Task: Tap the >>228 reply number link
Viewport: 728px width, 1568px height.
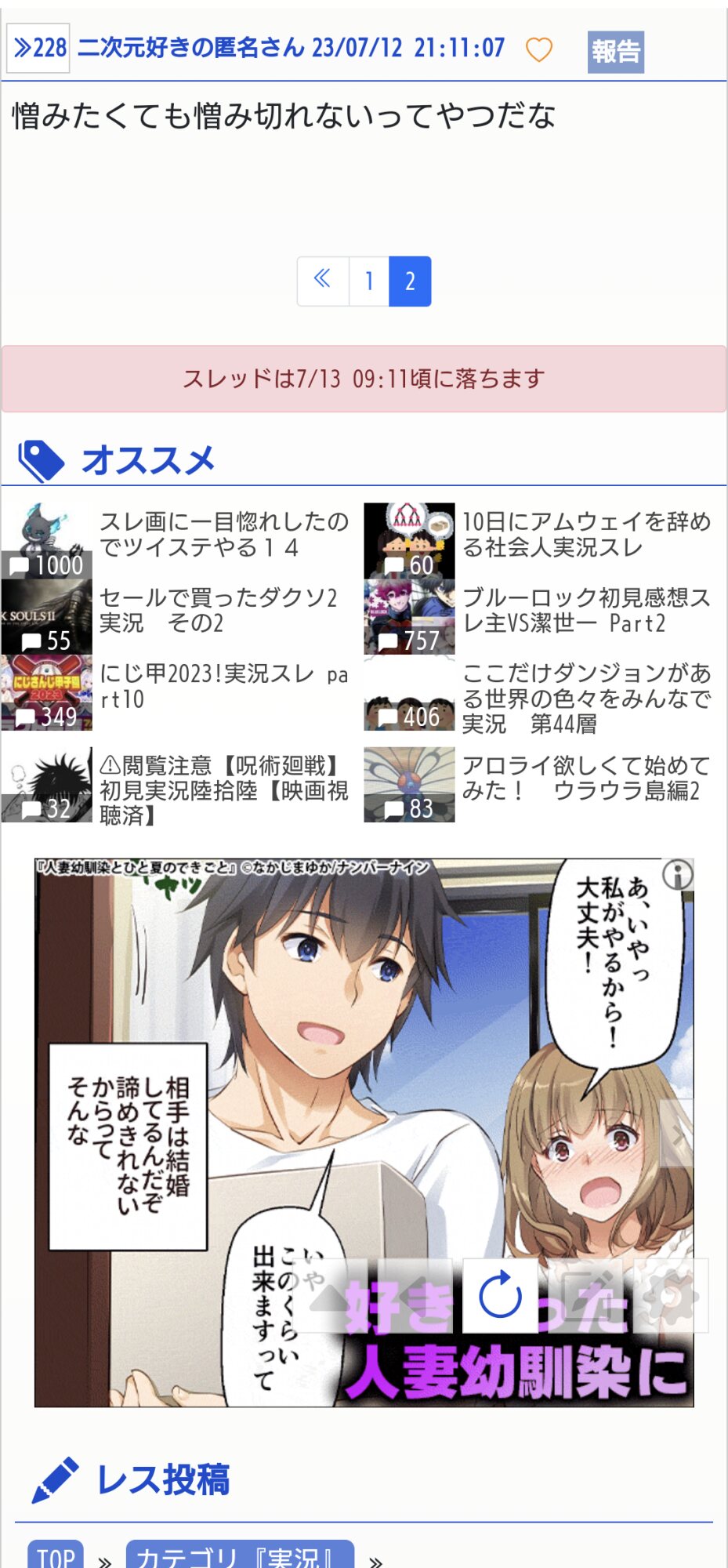Action: [x=38, y=49]
